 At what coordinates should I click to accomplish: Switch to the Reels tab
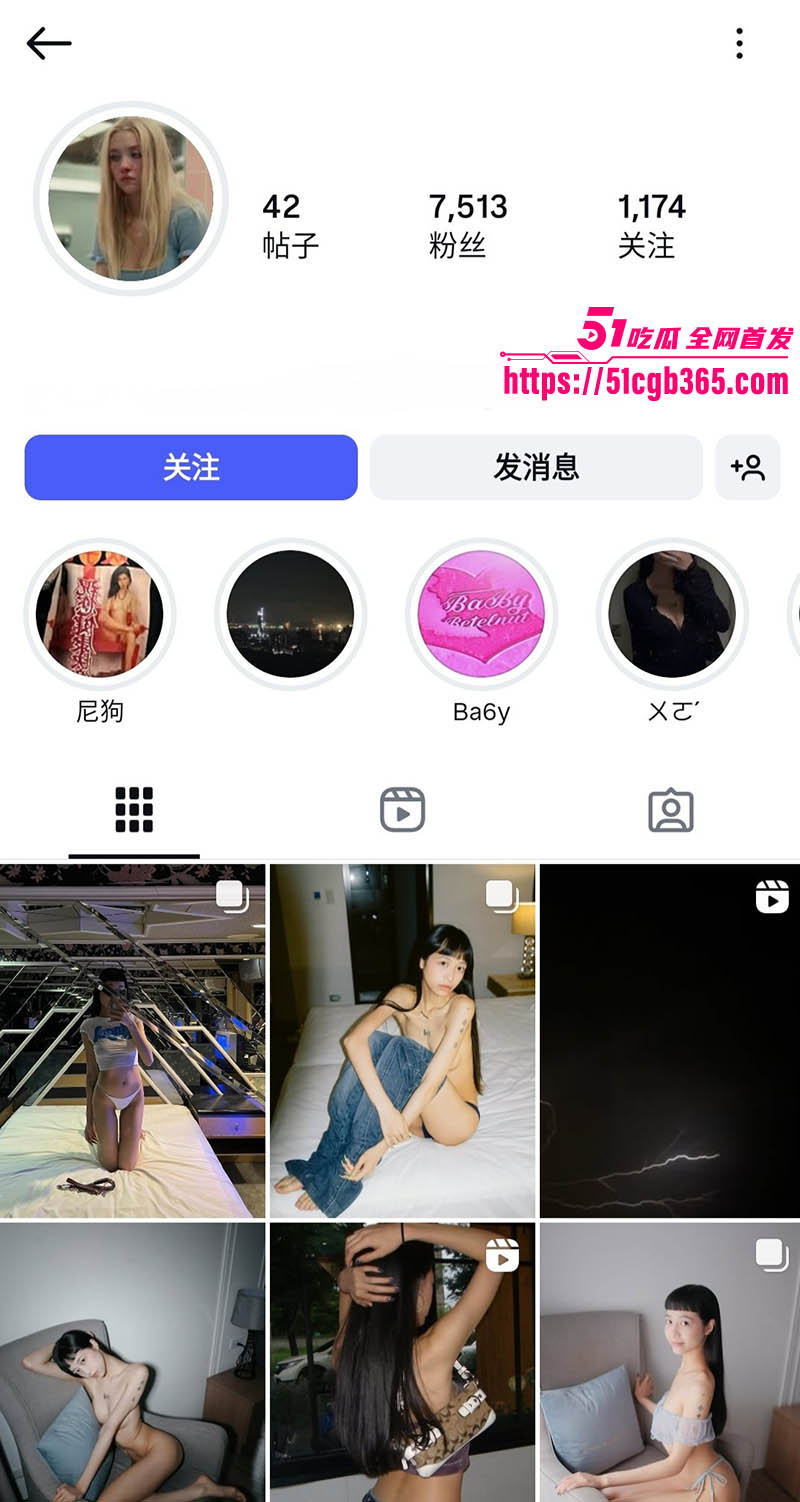[402, 810]
